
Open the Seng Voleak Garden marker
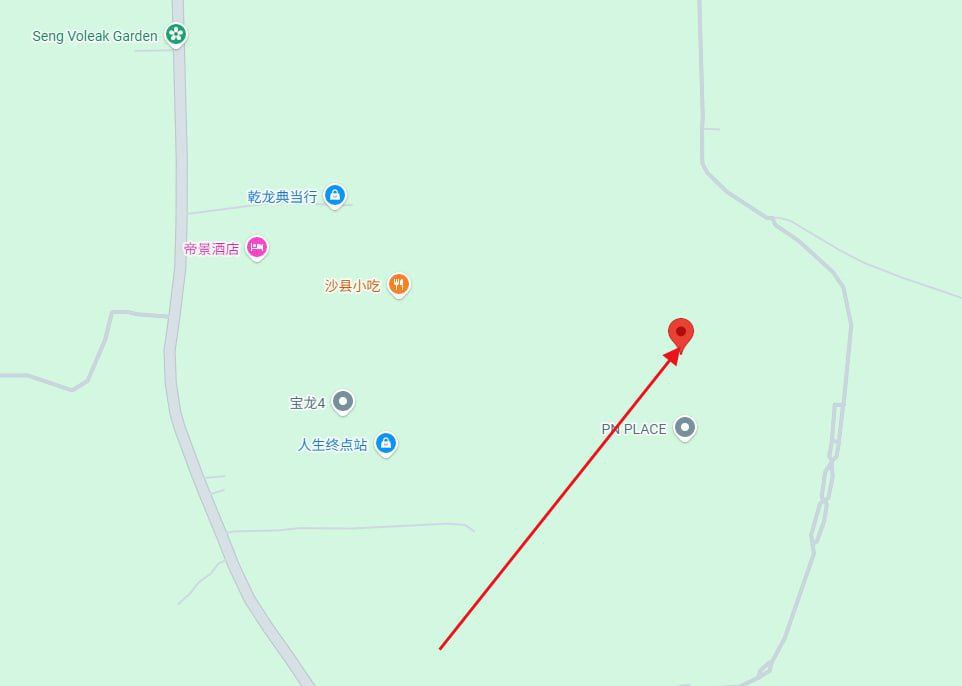click(x=176, y=35)
